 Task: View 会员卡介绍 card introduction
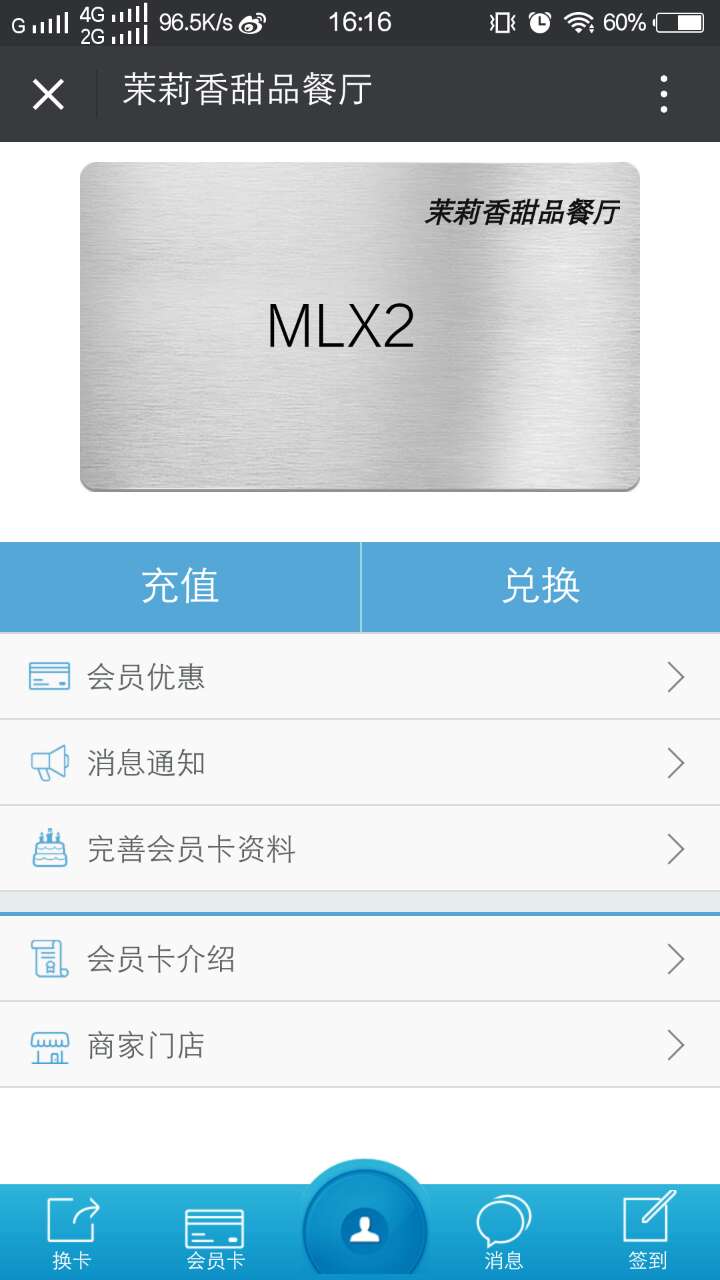pyautogui.click(x=360, y=959)
